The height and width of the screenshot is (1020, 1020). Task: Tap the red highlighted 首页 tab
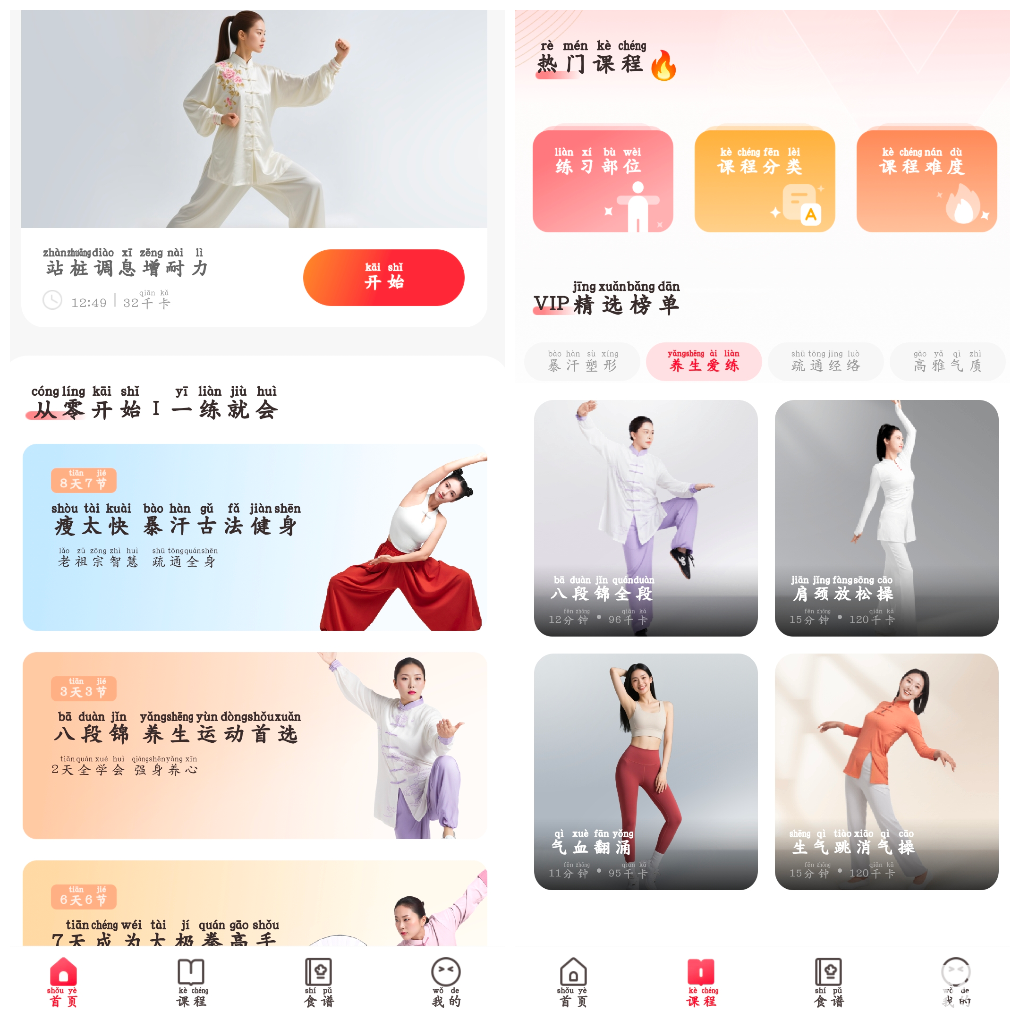(x=63, y=981)
